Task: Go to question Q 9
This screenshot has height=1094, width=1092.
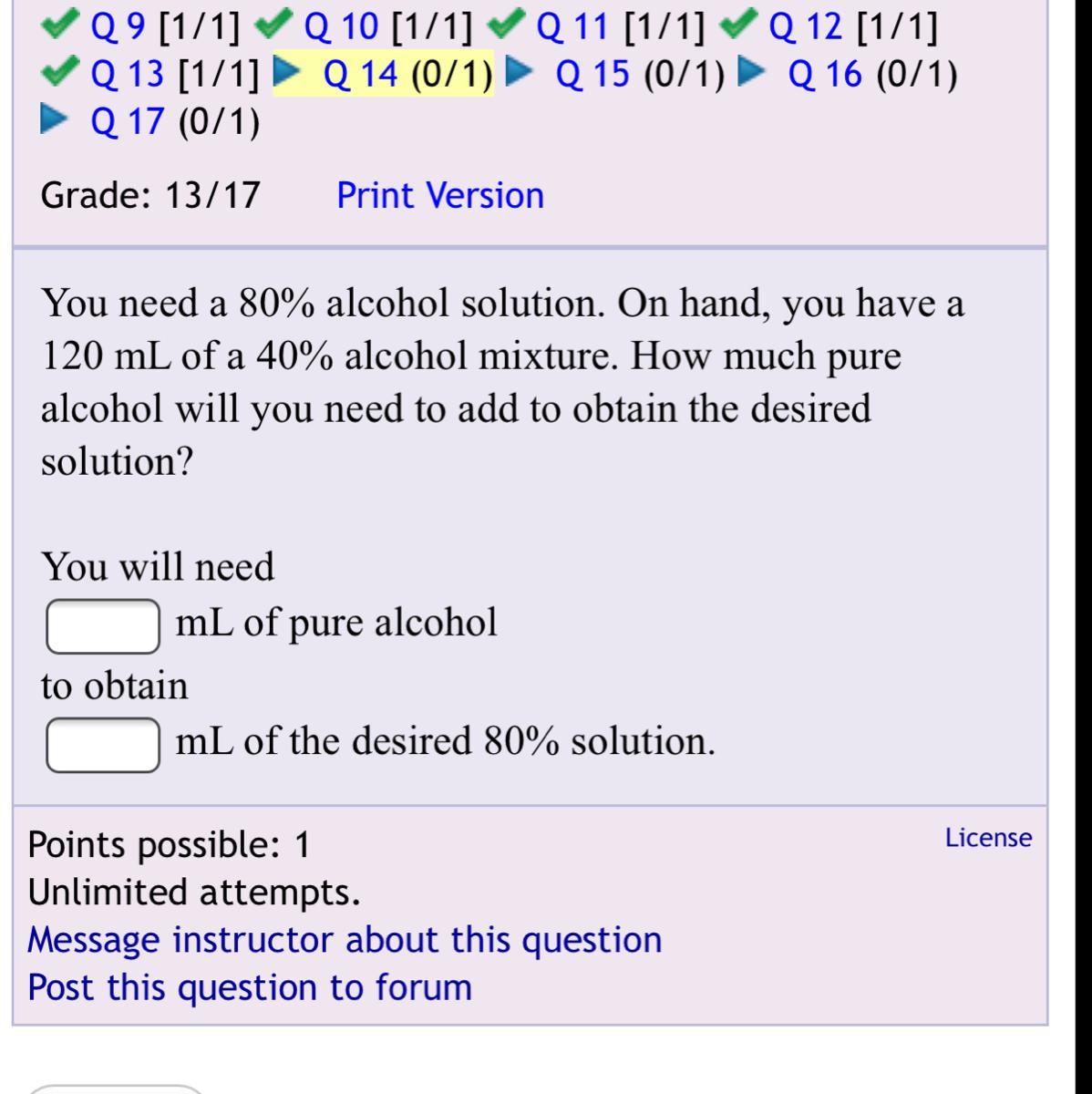Action: (x=118, y=27)
